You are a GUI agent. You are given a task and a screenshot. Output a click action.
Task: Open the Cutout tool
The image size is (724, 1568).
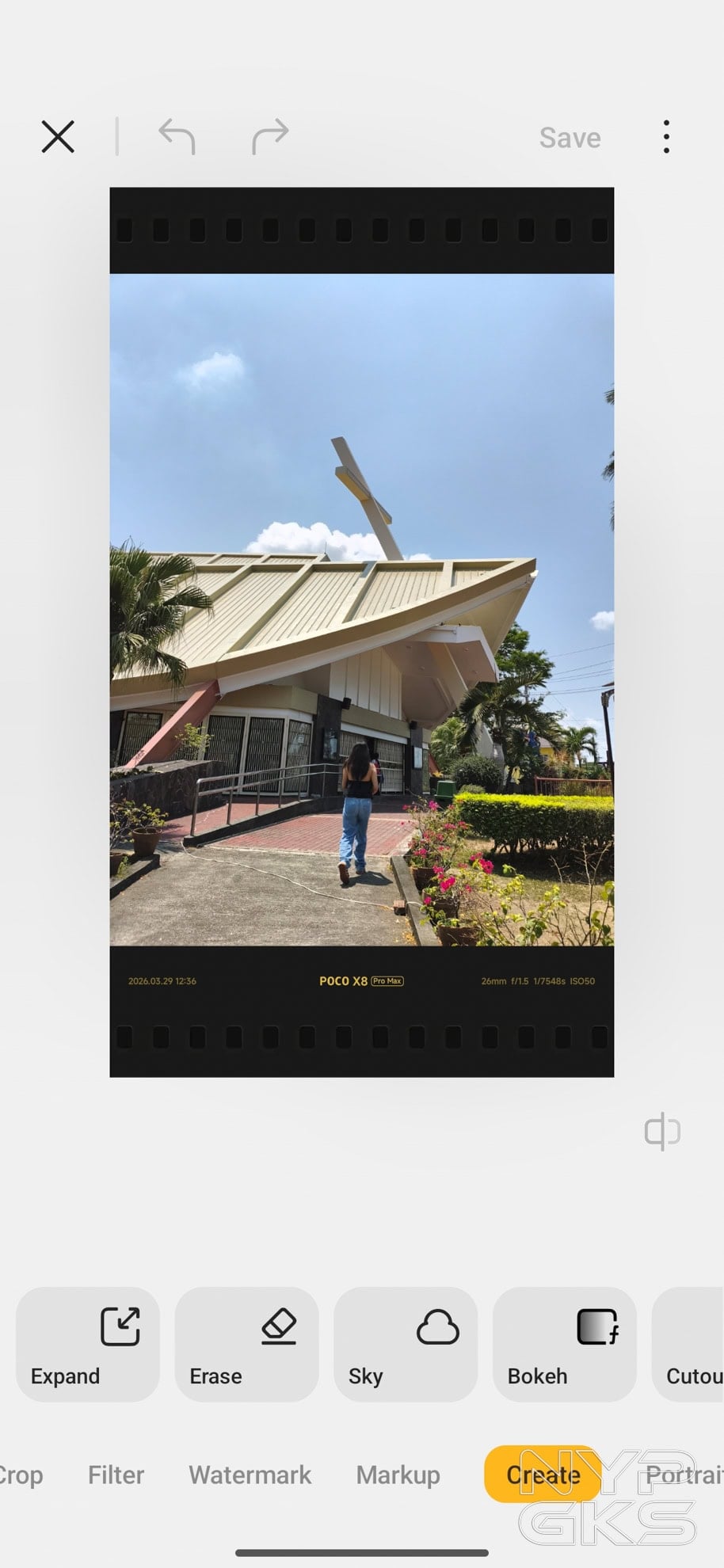(691, 1345)
